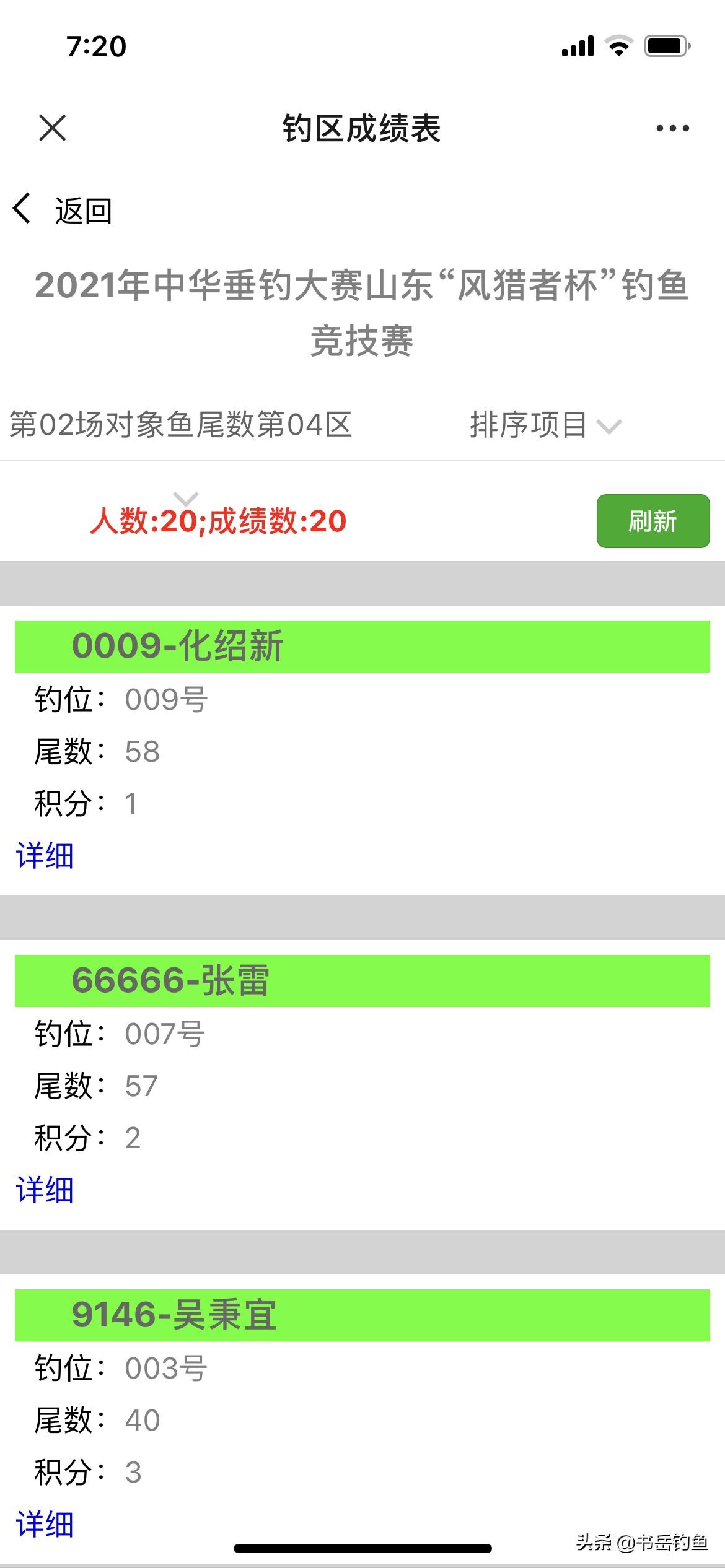Open the 第02场对象鱼尾数第04区 selector
The width and height of the screenshot is (725, 1568).
[181, 425]
